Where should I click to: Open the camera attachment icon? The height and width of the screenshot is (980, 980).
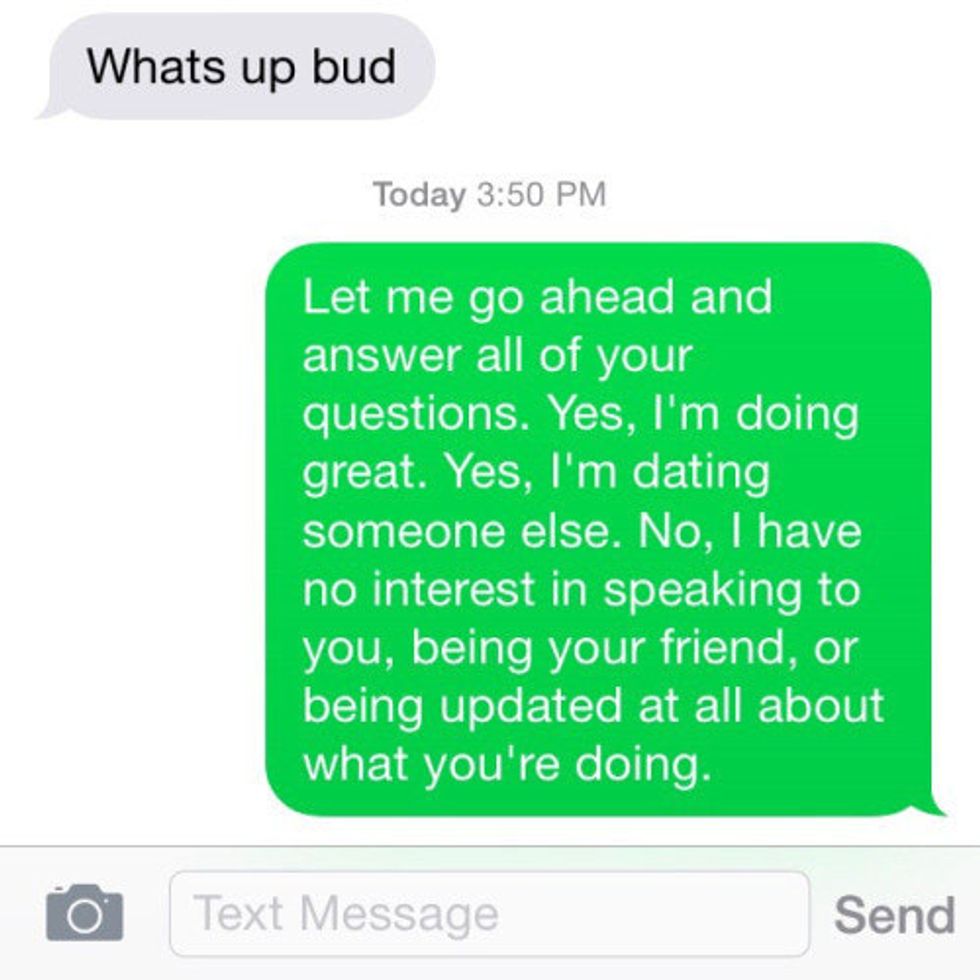pyautogui.click(x=85, y=912)
